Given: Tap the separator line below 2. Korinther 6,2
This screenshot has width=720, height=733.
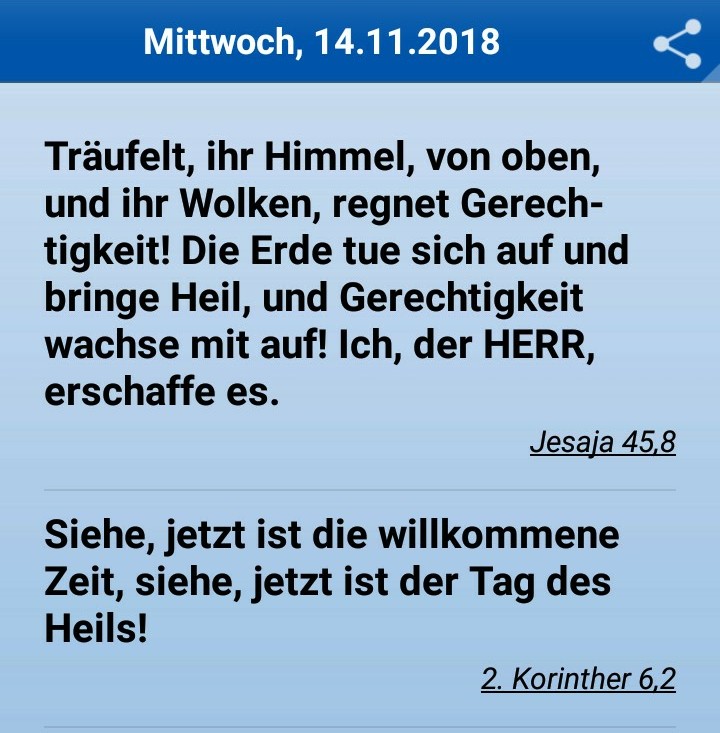Looking at the screenshot, I should click(360, 722).
